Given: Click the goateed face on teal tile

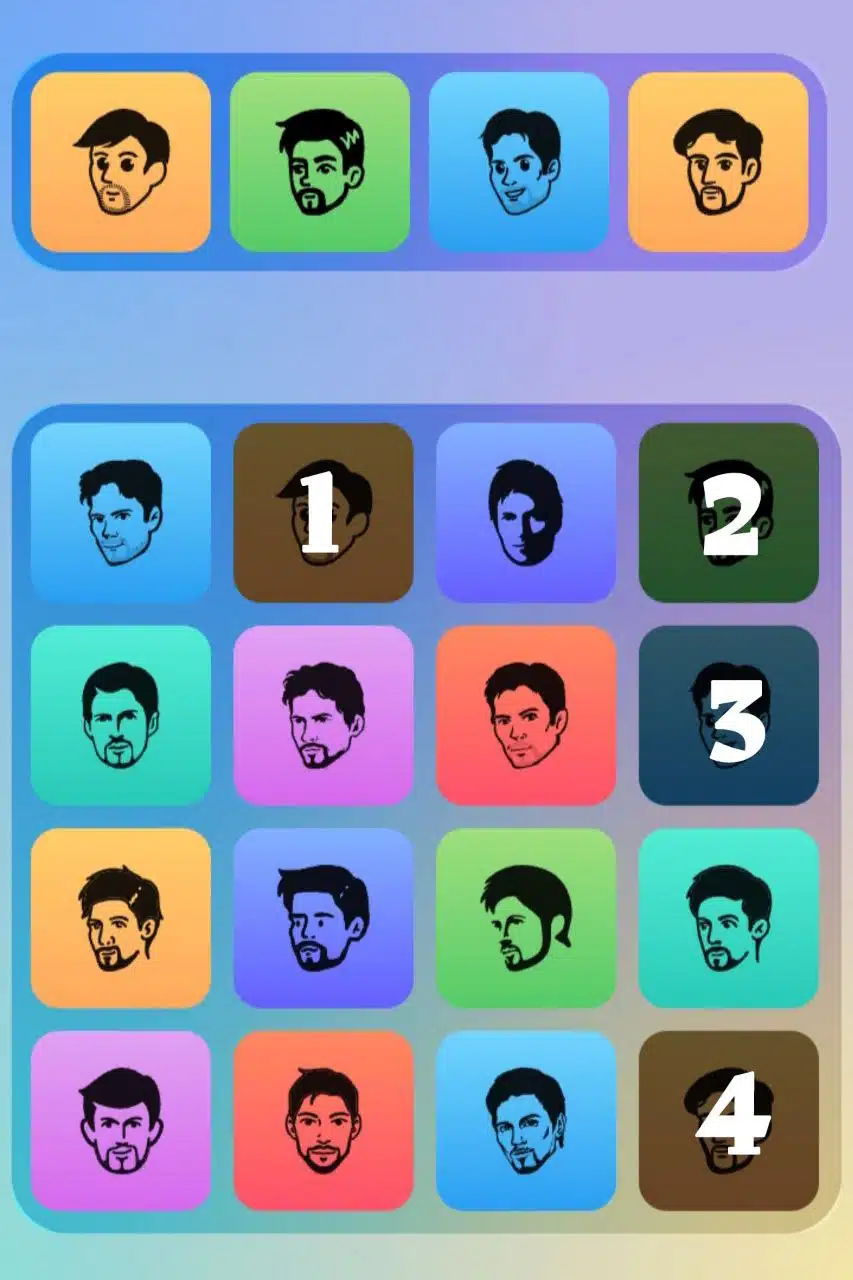Looking at the screenshot, I should 120,718.
